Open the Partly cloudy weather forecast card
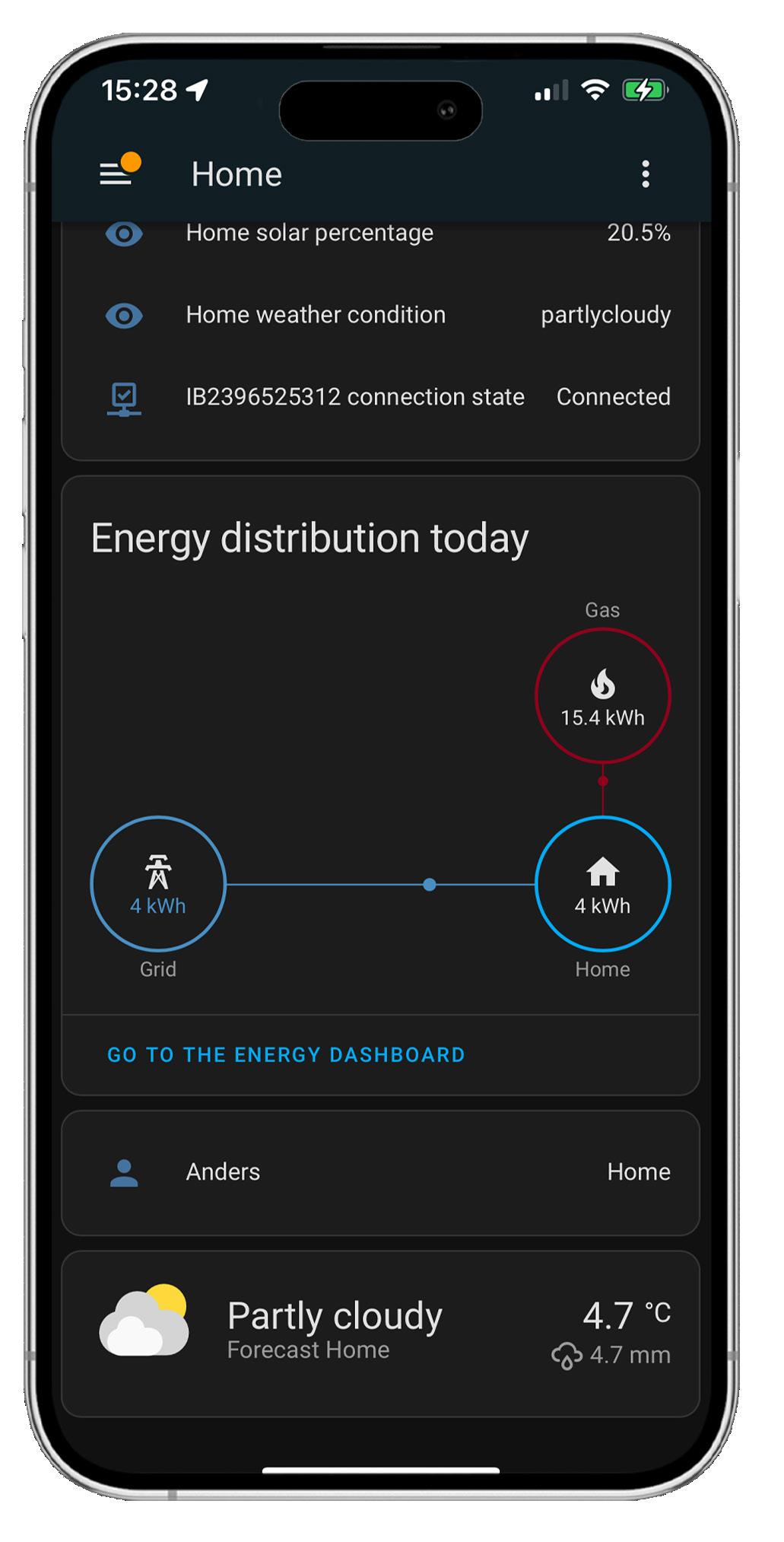The image size is (784, 1542). (x=381, y=1334)
